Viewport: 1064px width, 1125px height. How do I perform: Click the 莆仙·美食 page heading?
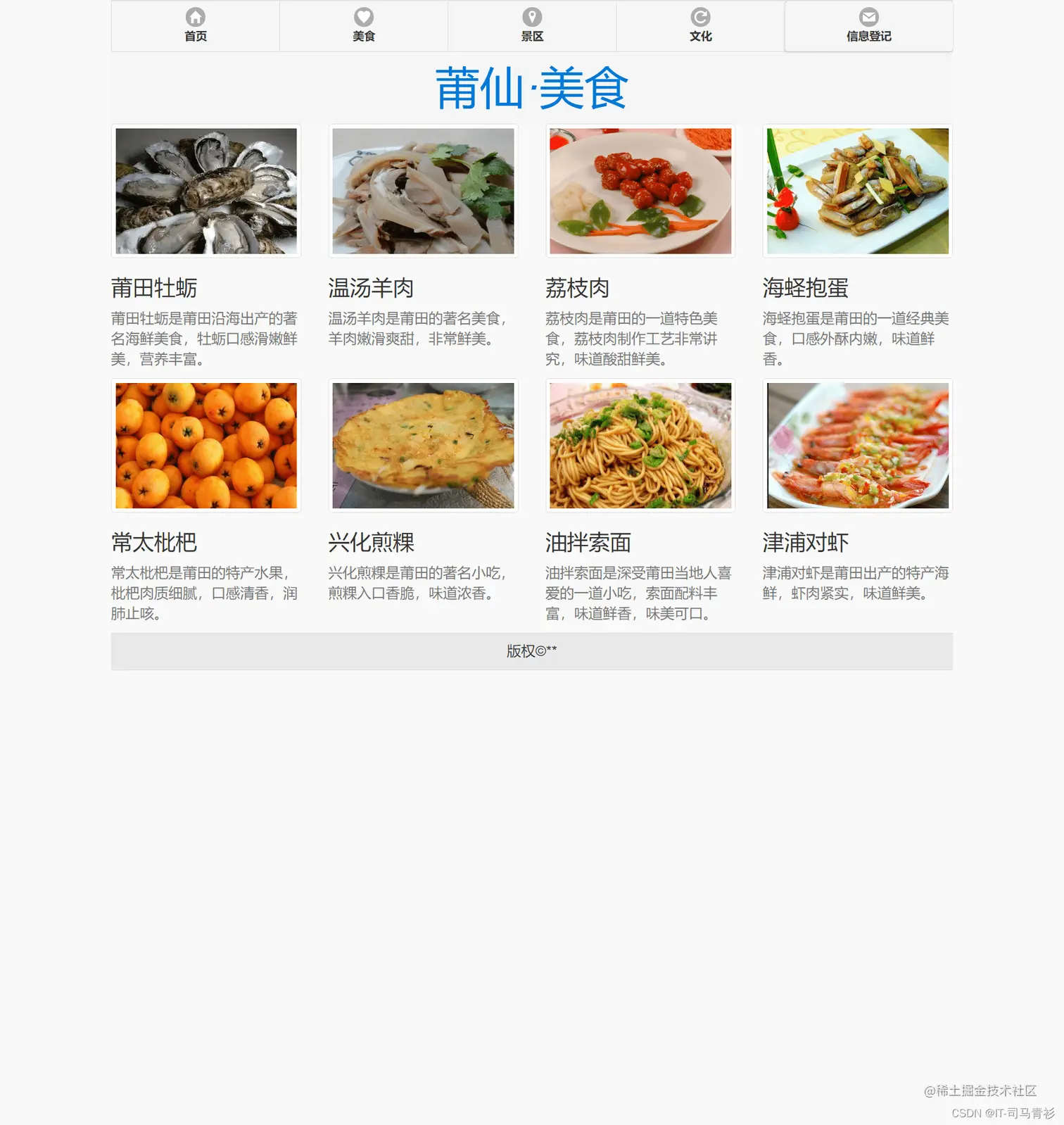coord(532,87)
